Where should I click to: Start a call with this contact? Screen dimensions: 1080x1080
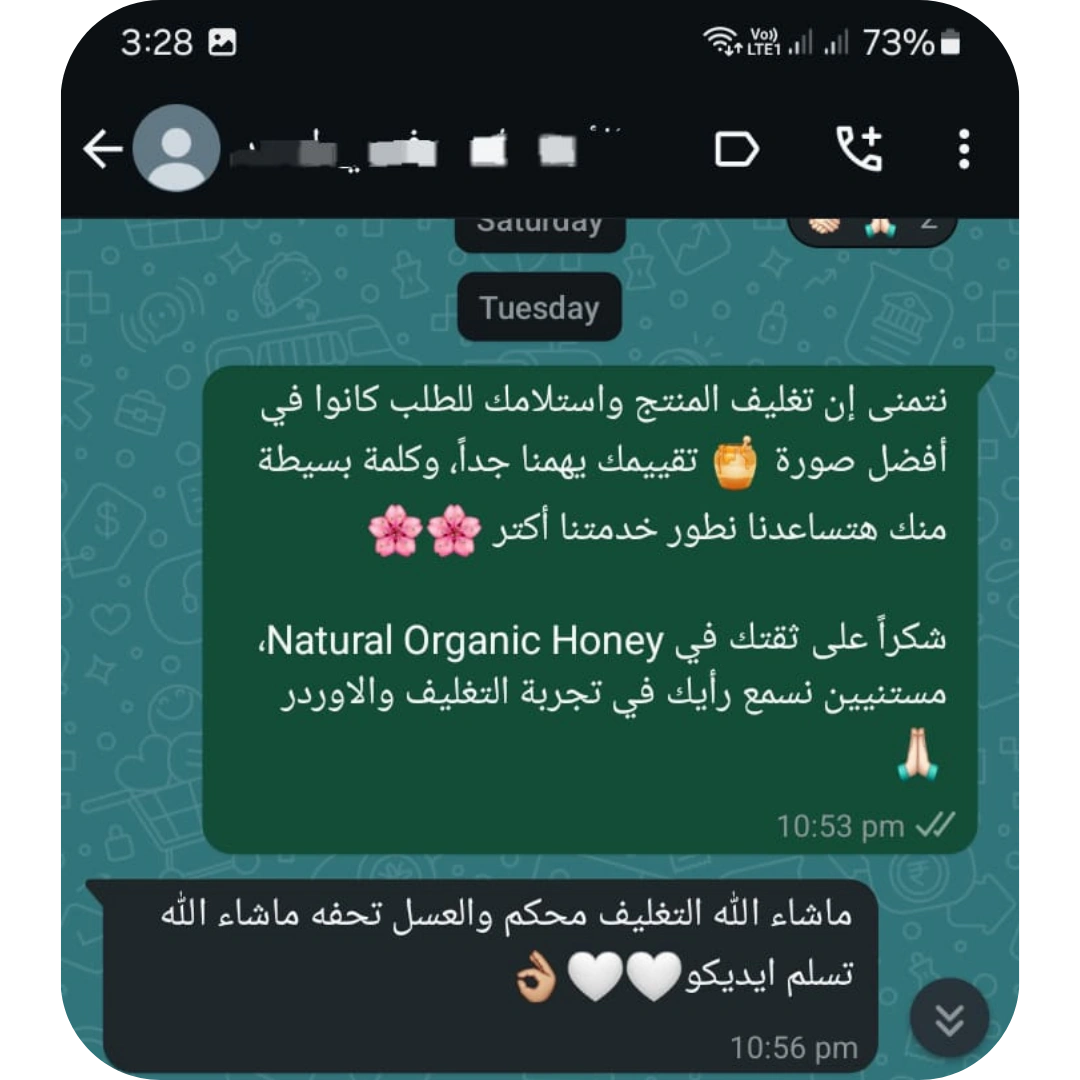(x=859, y=149)
